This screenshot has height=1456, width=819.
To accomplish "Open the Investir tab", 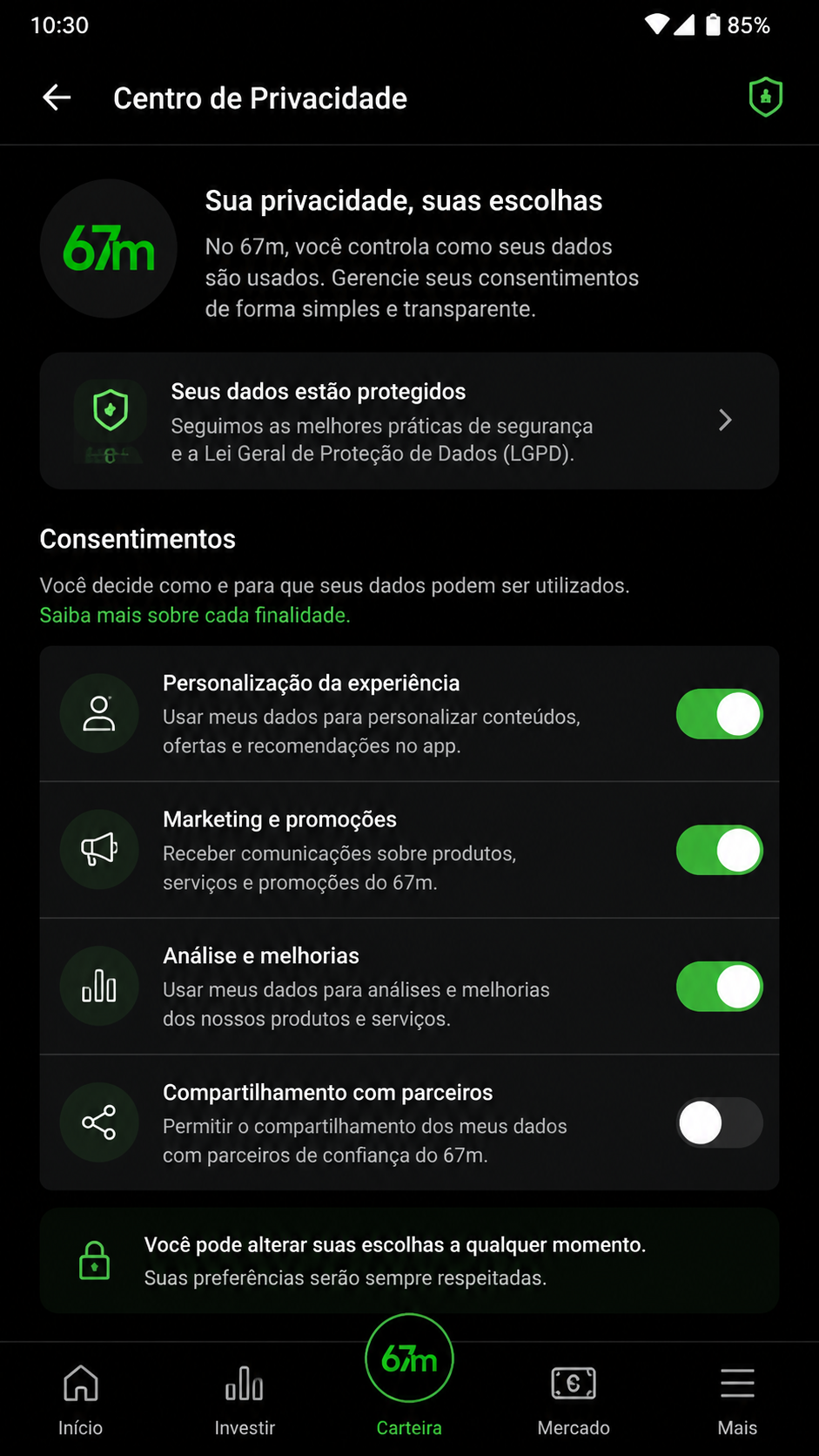I will (245, 1399).
